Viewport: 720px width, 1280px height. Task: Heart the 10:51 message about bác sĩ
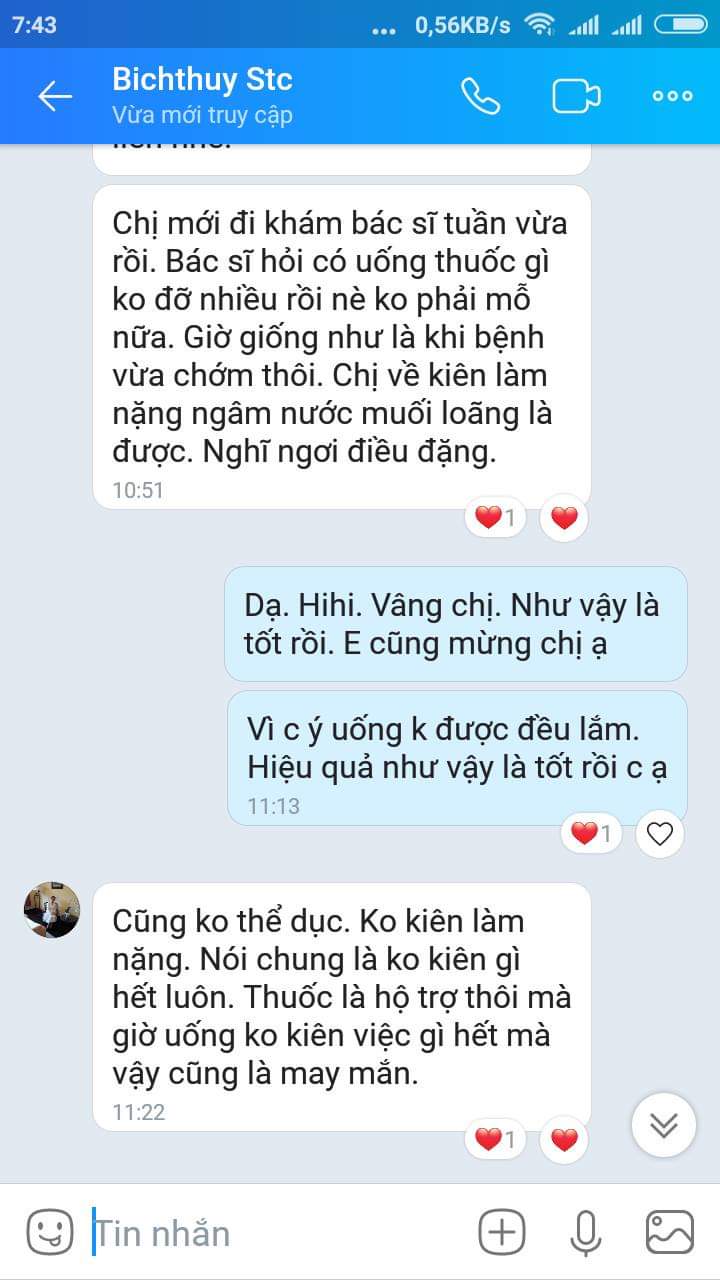564,518
